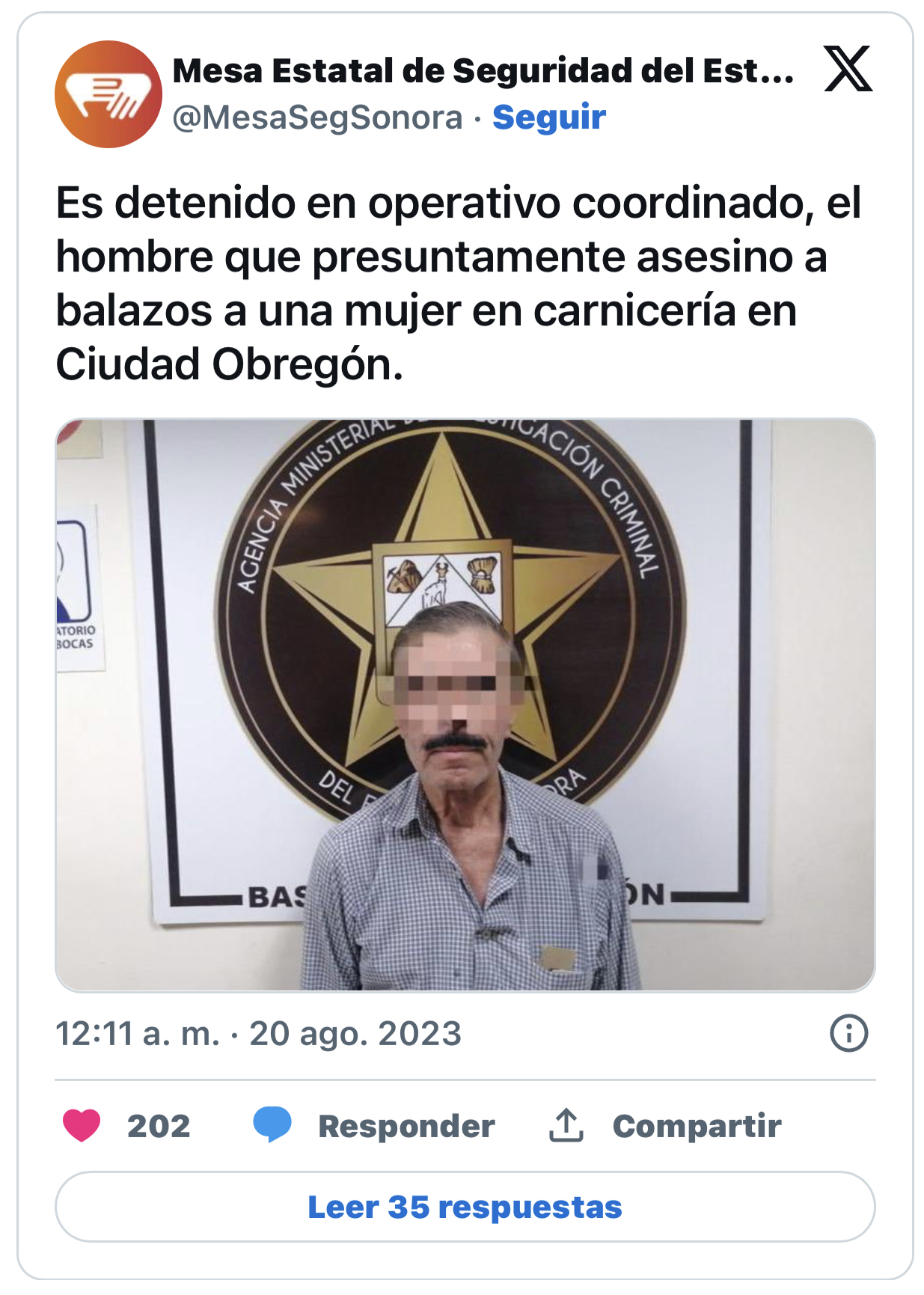The image size is (924, 1295).
Task: Share the tweet via Compartir
Action: coord(665,1125)
